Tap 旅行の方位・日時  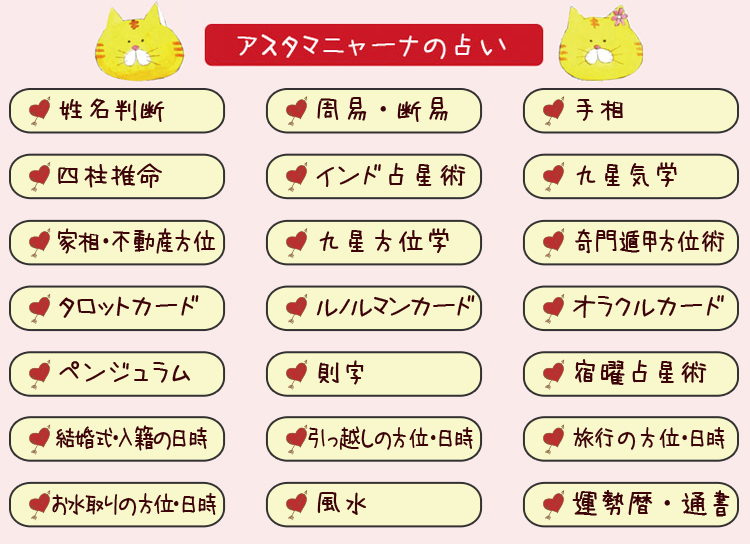631,439
